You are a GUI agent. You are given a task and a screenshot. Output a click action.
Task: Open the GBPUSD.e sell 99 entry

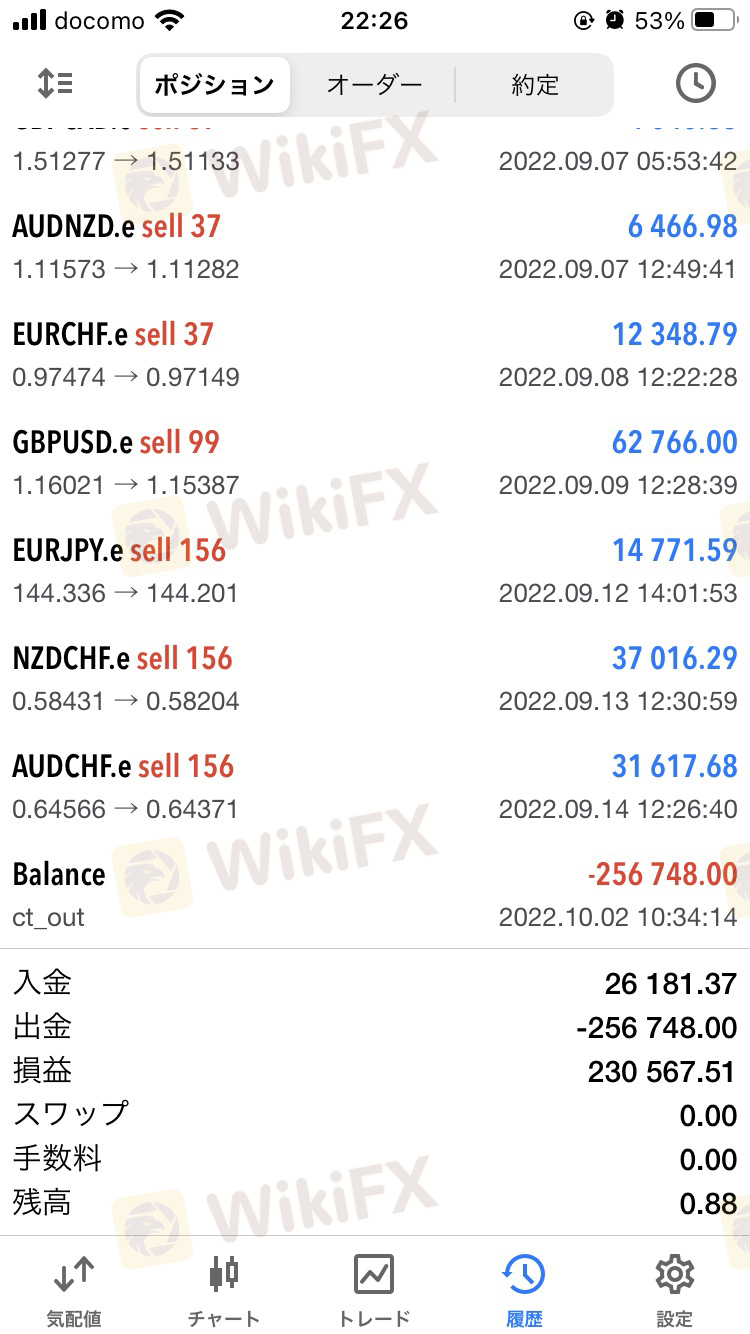pos(375,462)
